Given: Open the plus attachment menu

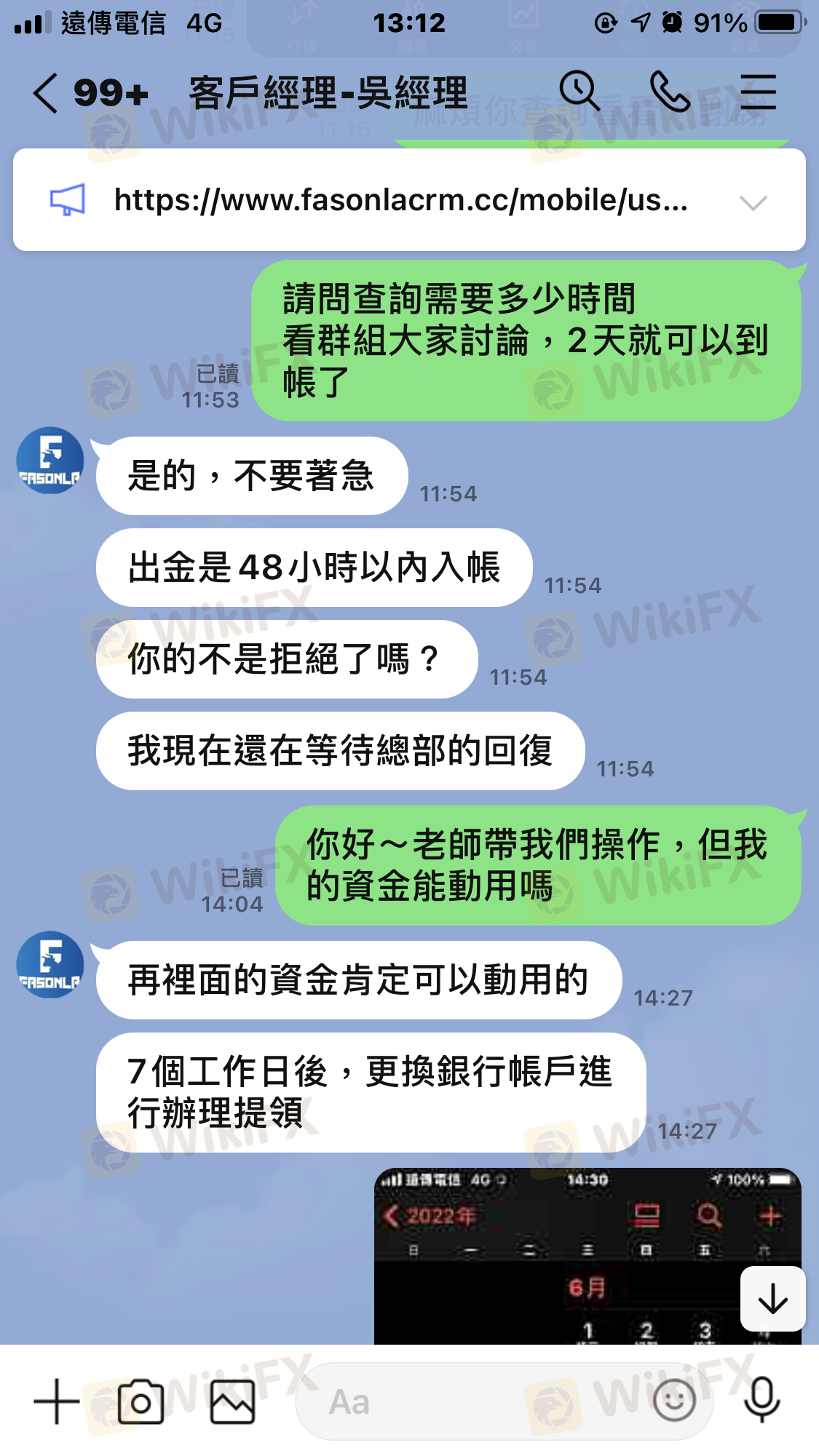Looking at the screenshot, I should (56, 1401).
